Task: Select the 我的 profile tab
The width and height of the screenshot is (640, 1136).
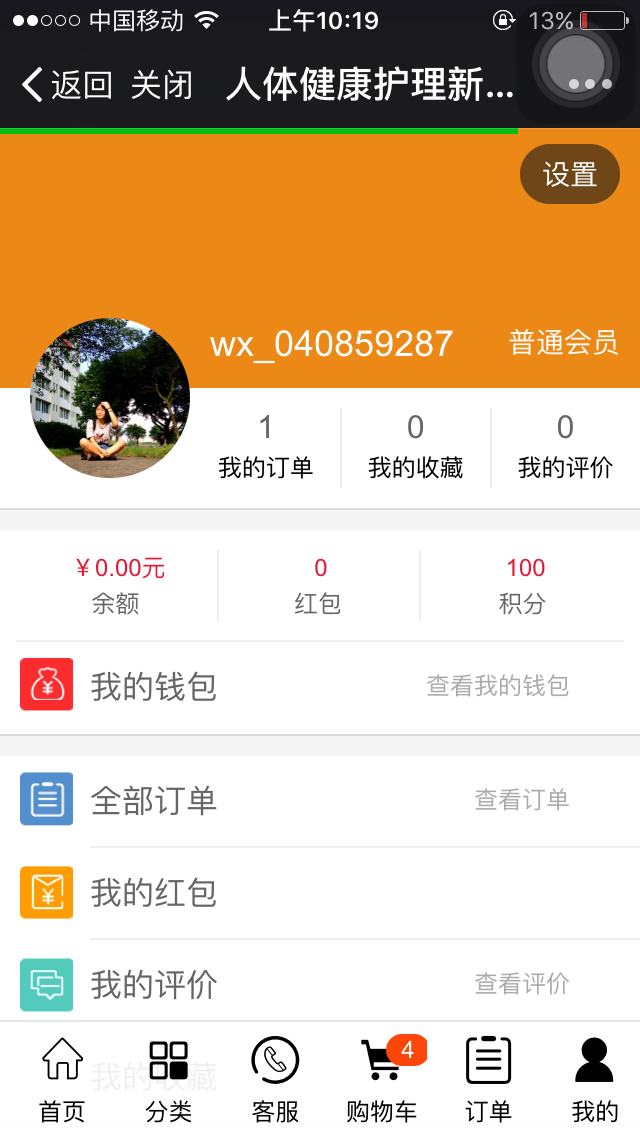Action: coord(594,1078)
